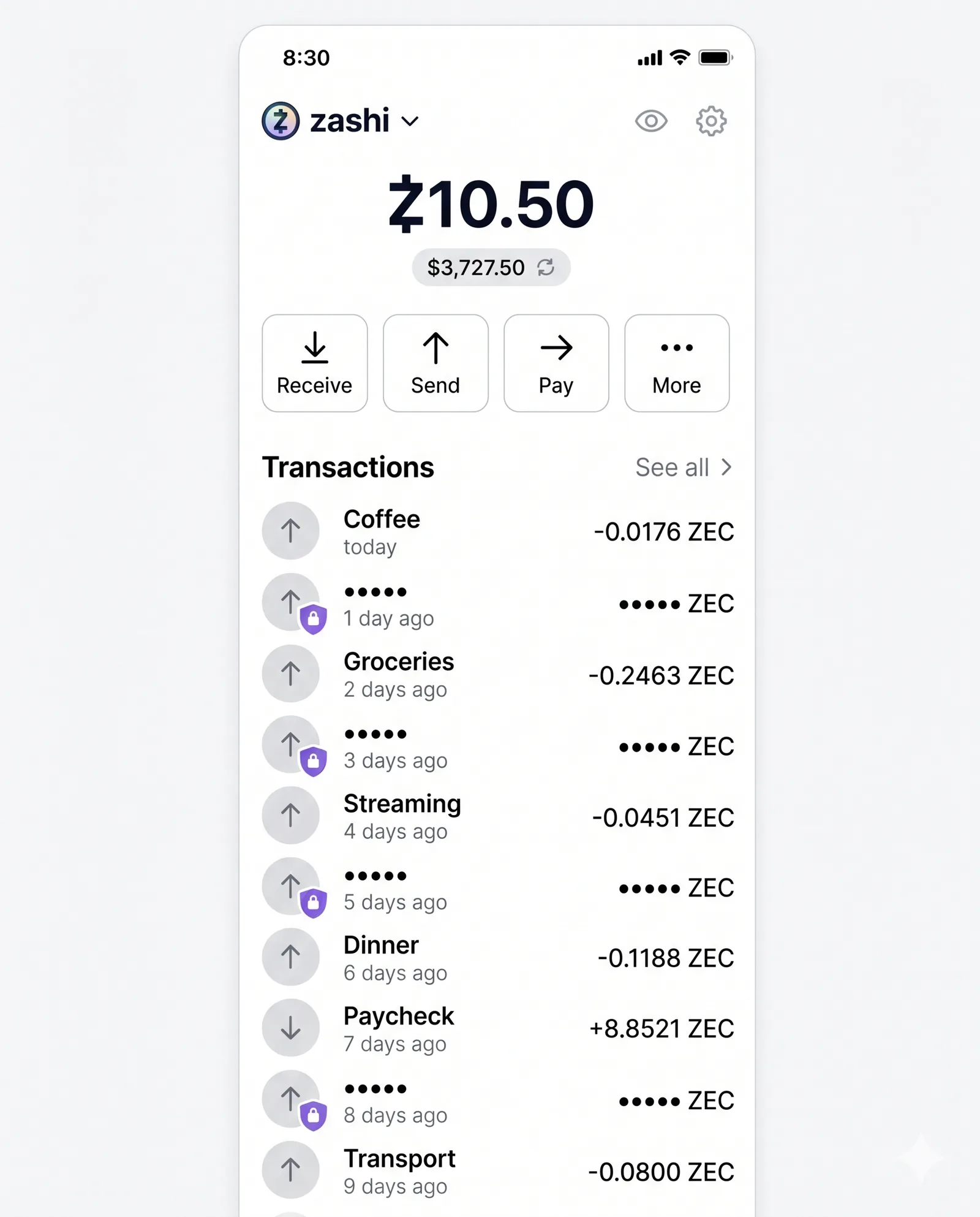The image size is (980, 1217).
Task: Expand the zashi account dropdown chevron
Action: (x=410, y=121)
